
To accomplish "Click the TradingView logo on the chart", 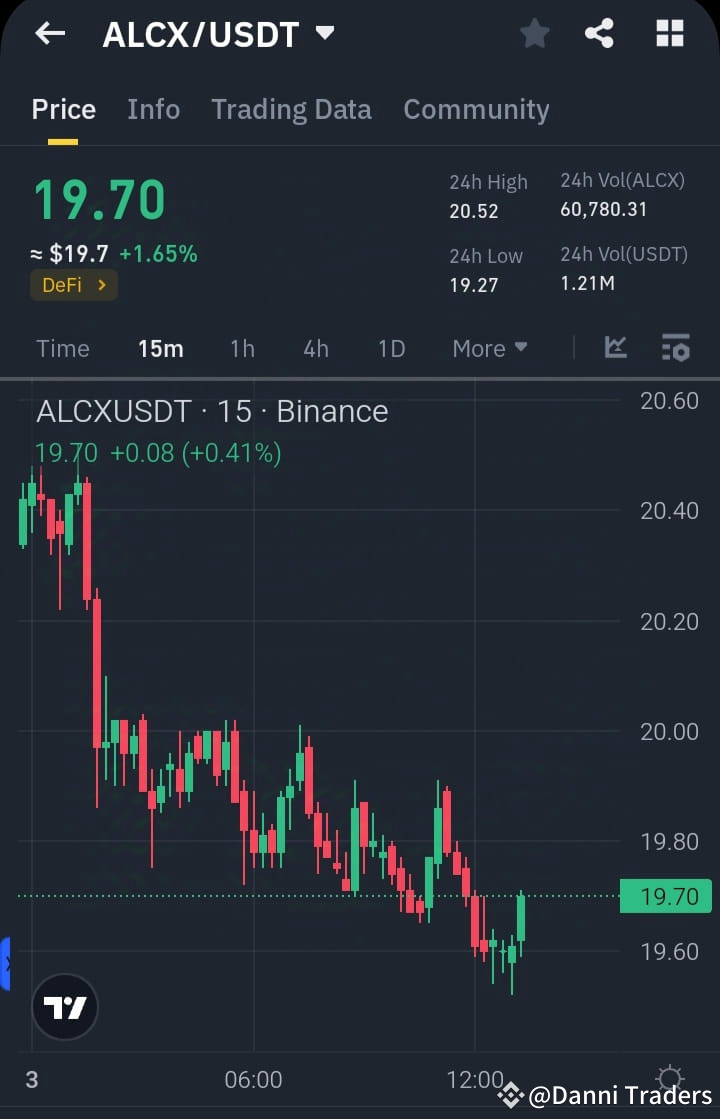I will point(65,1008).
